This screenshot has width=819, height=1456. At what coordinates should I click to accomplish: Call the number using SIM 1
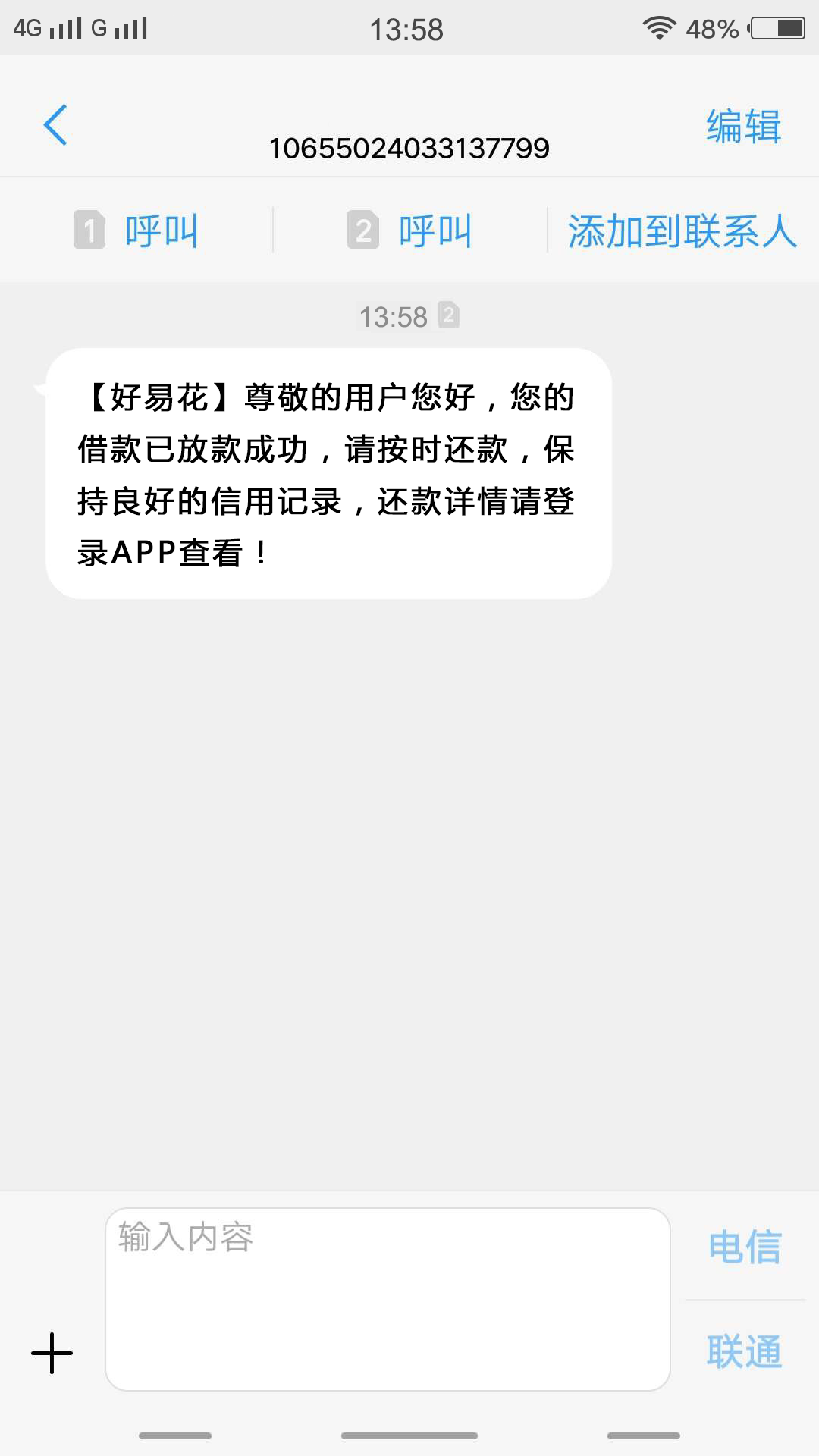(x=136, y=231)
